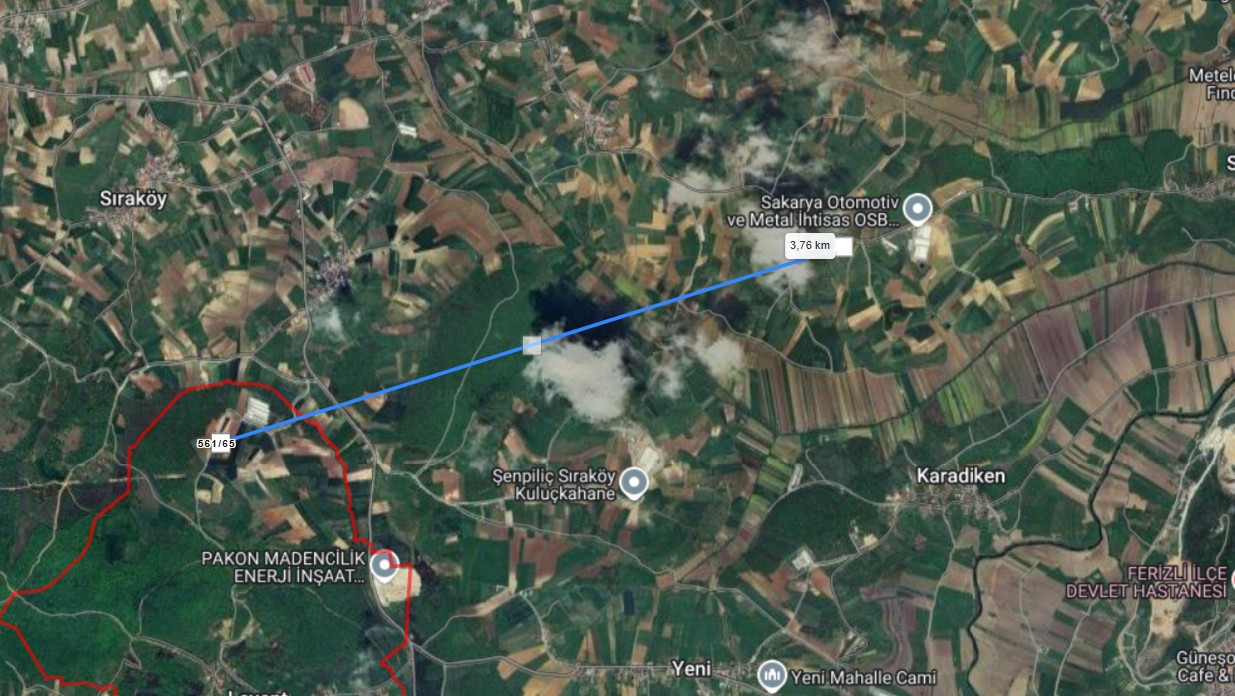The width and height of the screenshot is (1235, 696).
Task: Open Yeni Mahalle Cami place marker
Action: click(x=770, y=675)
